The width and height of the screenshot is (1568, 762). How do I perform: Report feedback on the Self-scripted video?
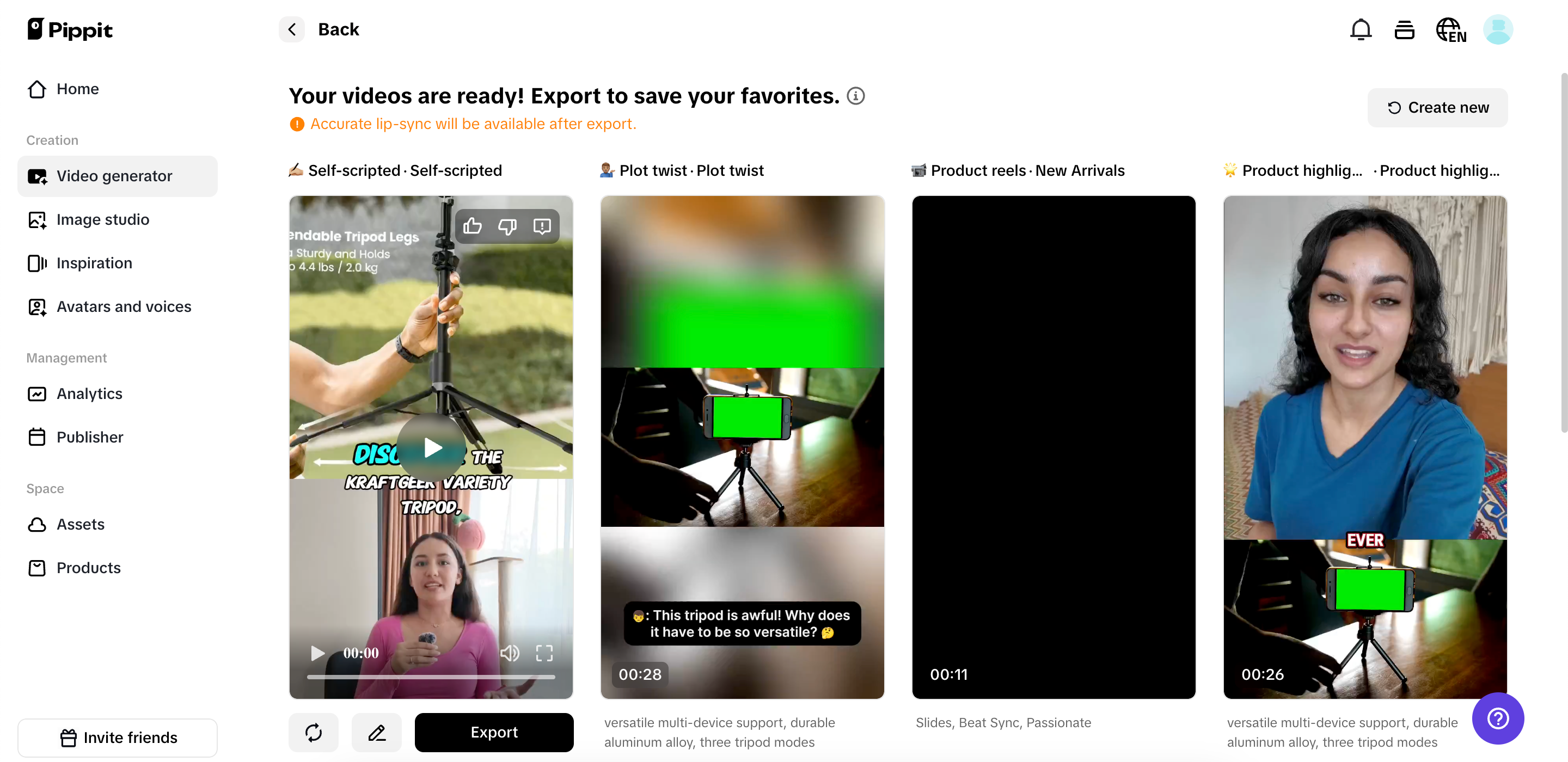click(x=542, y=226)
